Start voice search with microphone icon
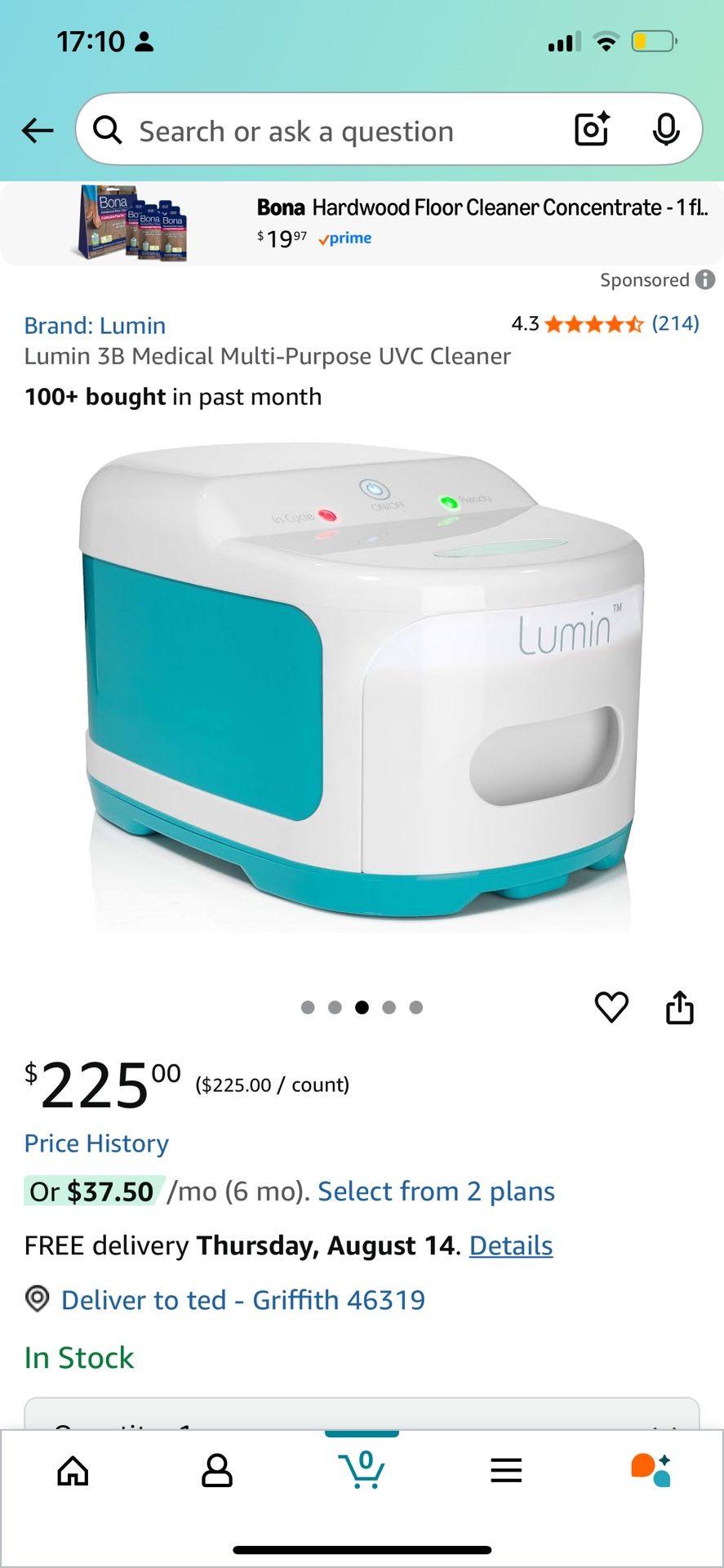This screenshot has height=1568, width=724. (x=666, y=130)
